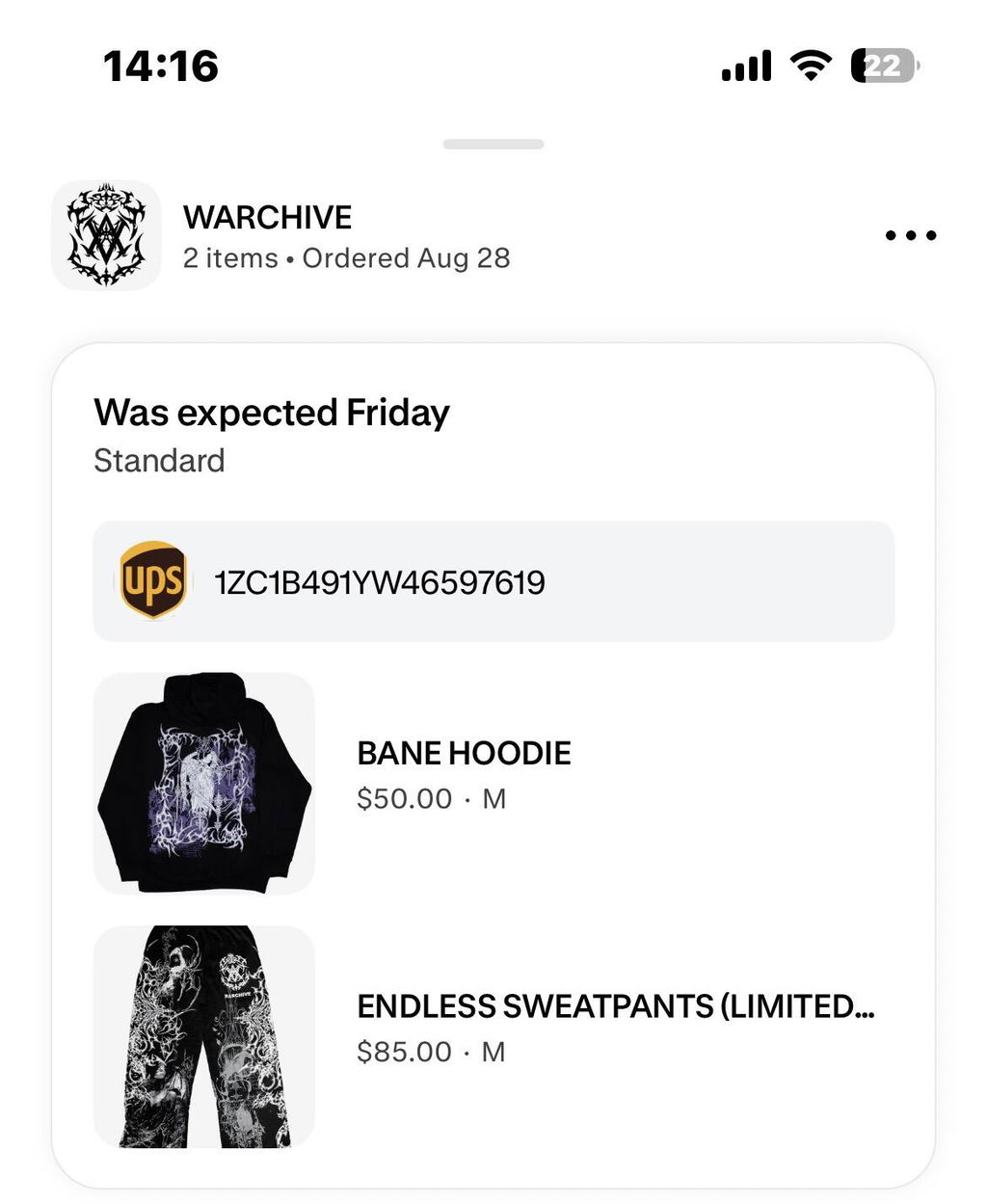Viewport: 987px width, 1204px height.
Task: Open the ENDLESS SWEATPANTS item
Action: [493, 1037]
